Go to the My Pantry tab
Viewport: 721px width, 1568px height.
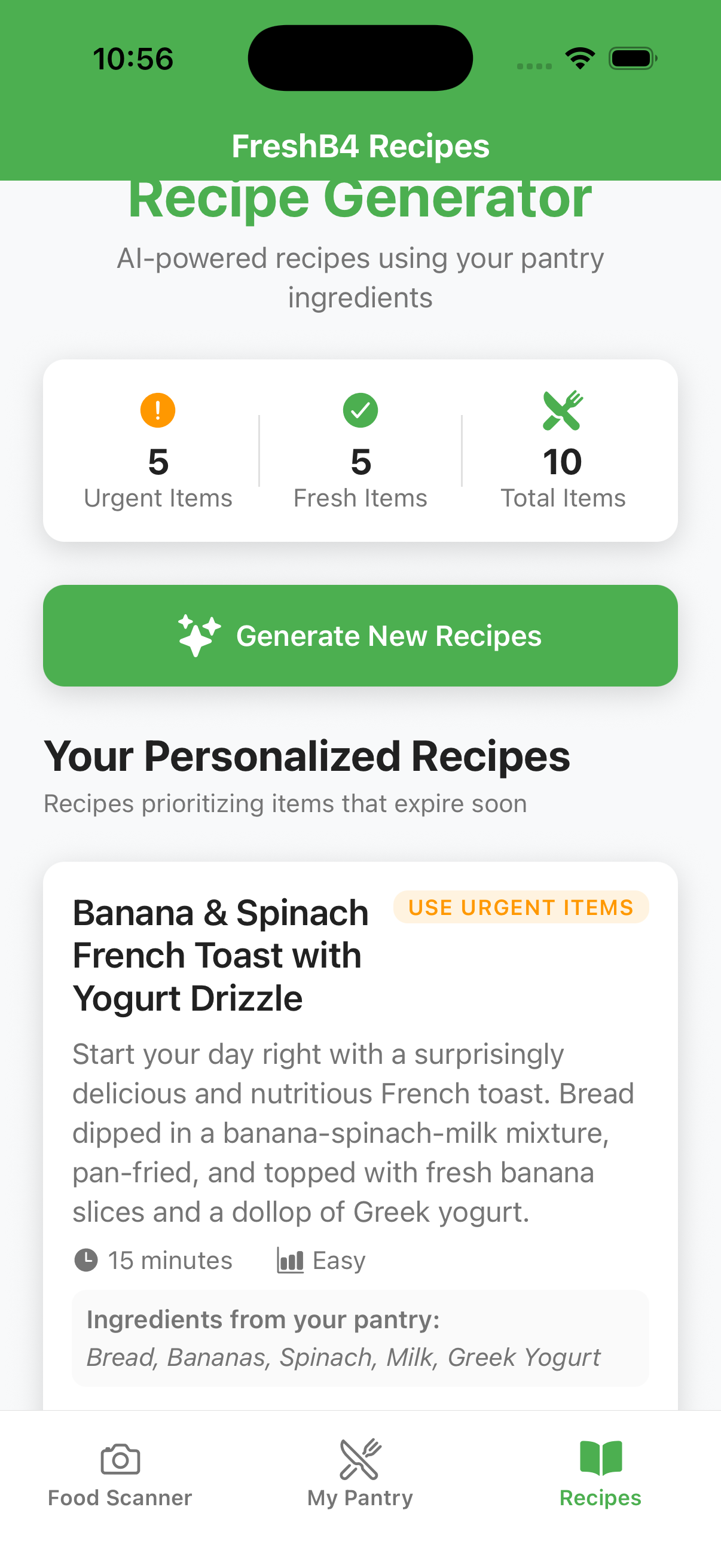coord(360,1472)
